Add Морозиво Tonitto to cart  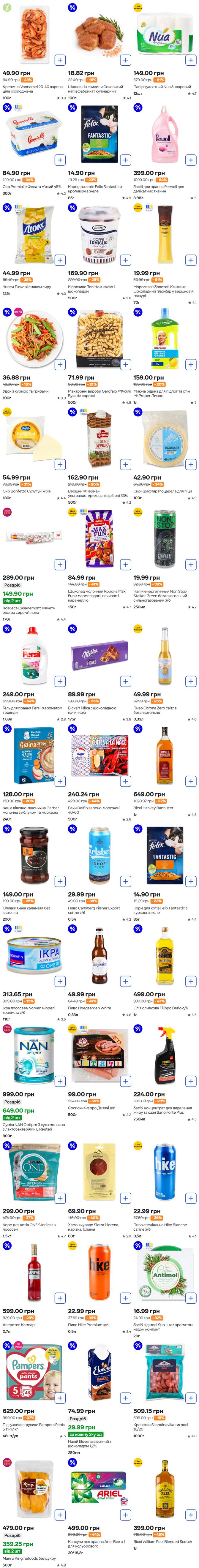click(125, 260)
